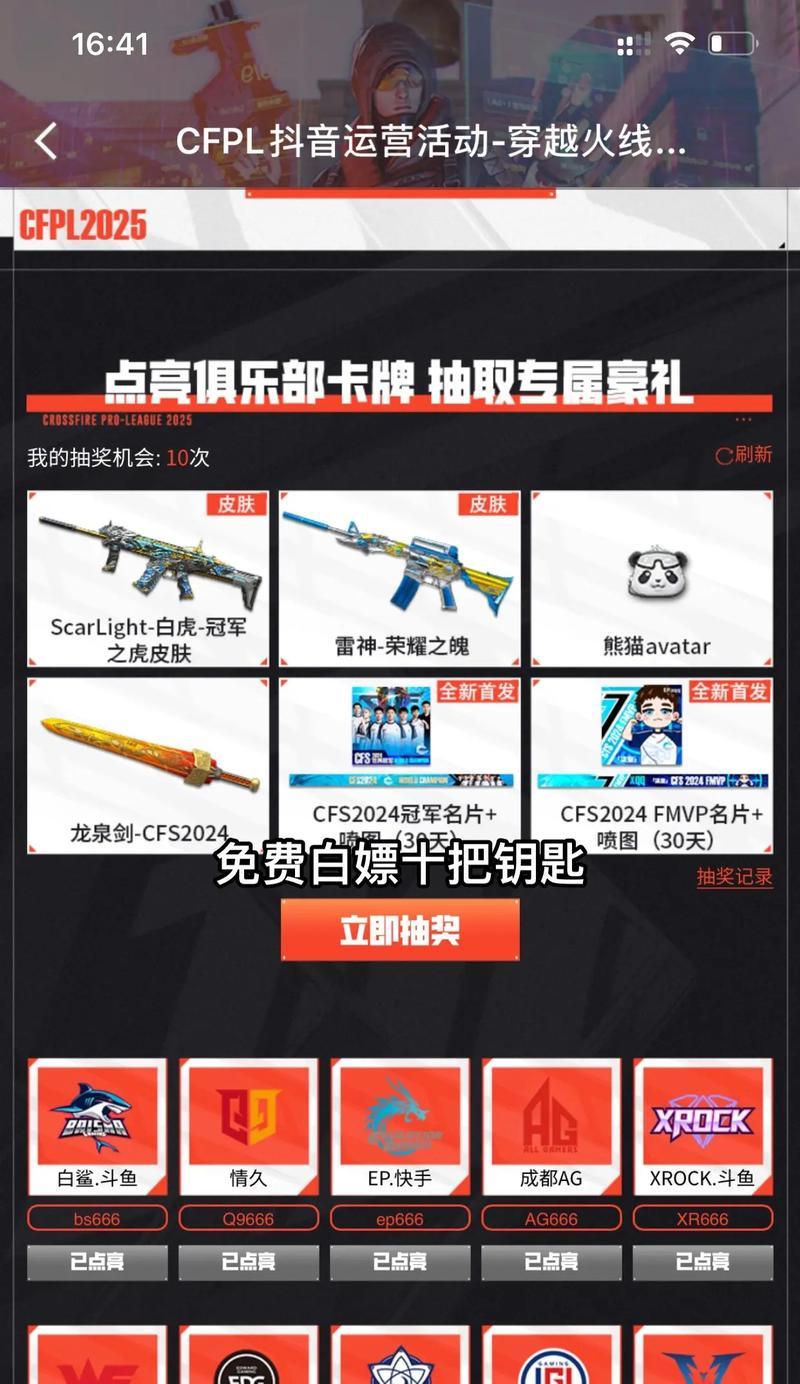Open the XROCK.斗鱼 club card

[702, 1127]
